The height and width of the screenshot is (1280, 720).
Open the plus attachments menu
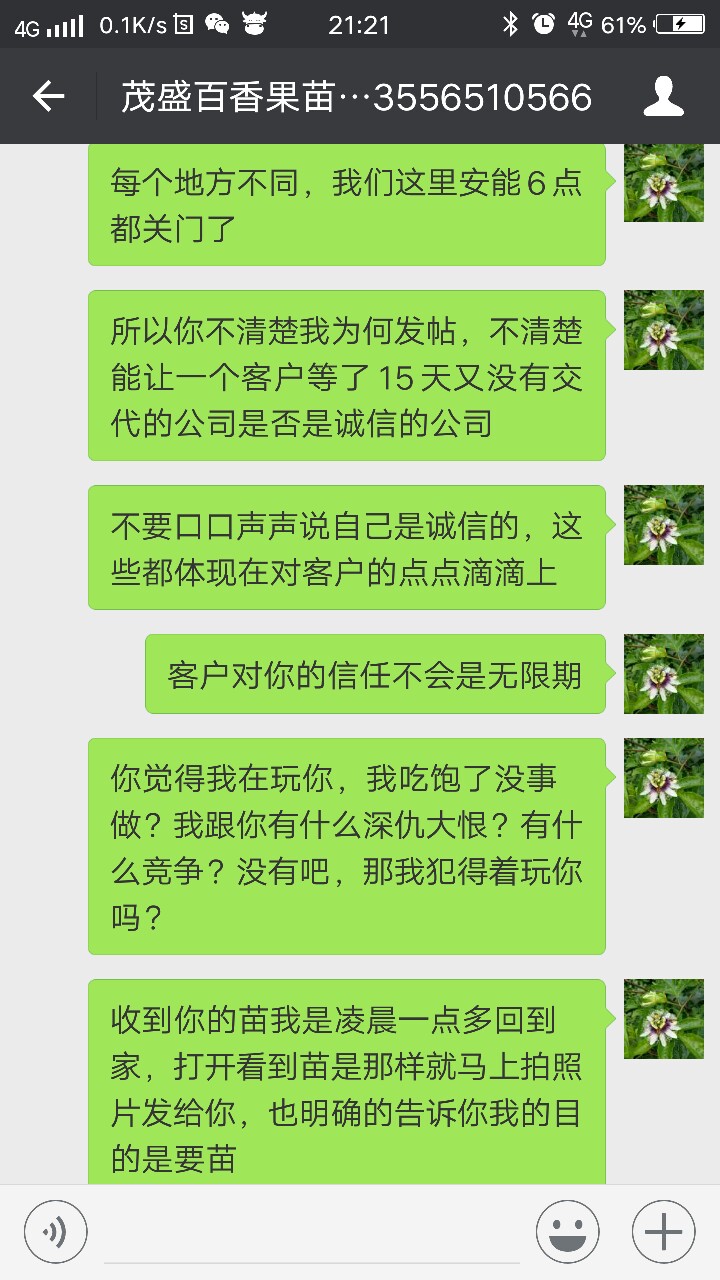[x=664, y=1232]
